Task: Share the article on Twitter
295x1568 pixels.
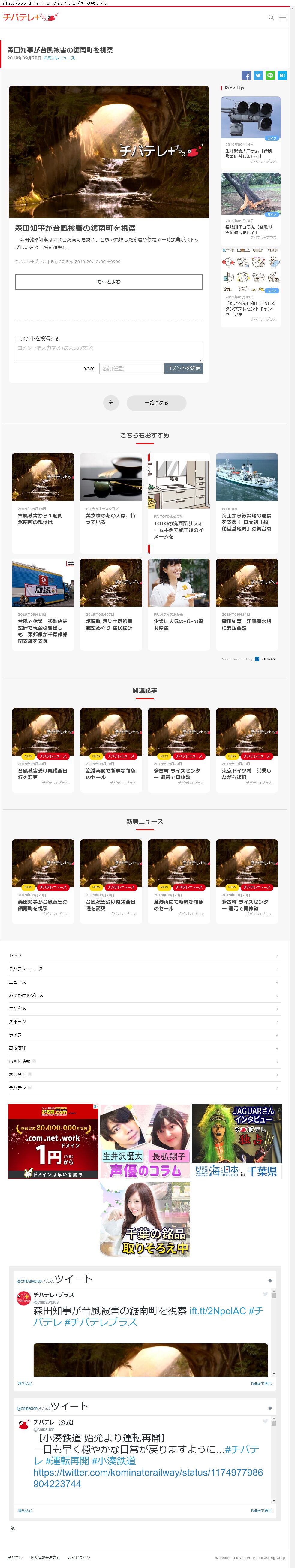Action: click(258, 75)
